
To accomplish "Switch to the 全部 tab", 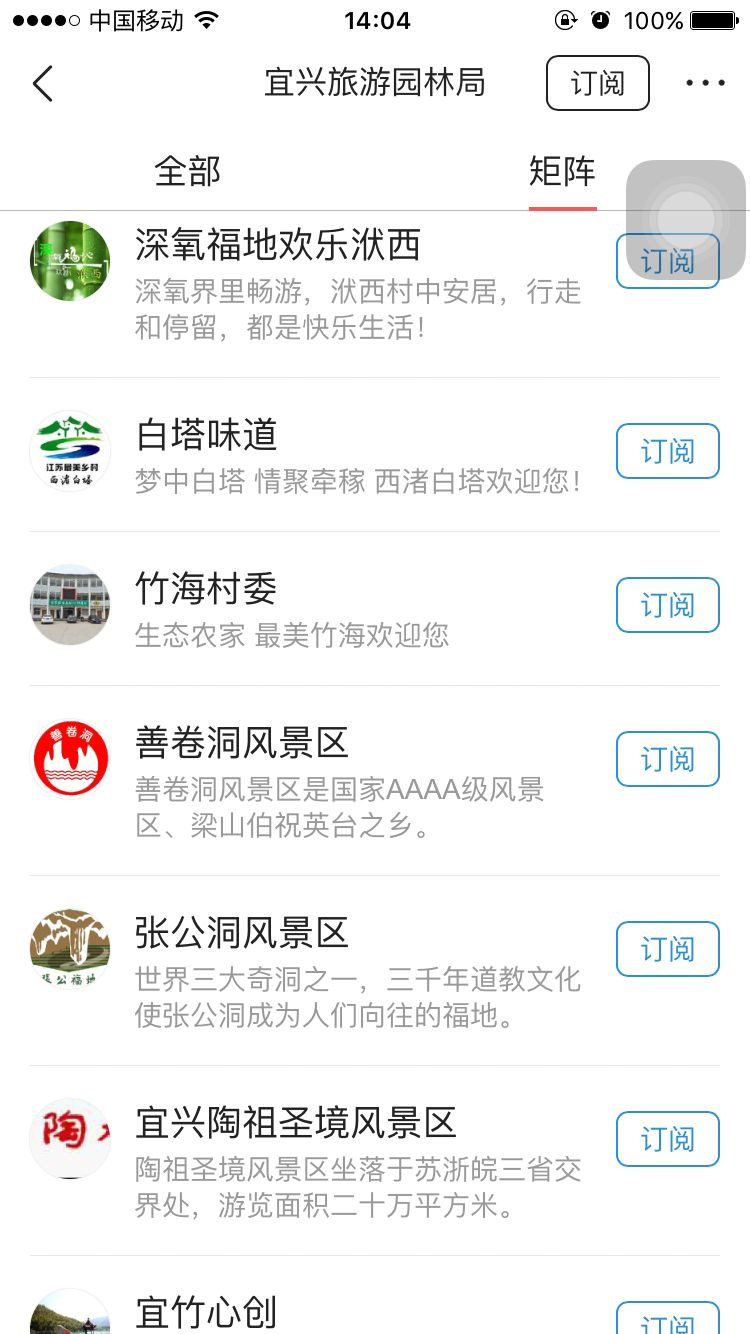I will (187, 172).
